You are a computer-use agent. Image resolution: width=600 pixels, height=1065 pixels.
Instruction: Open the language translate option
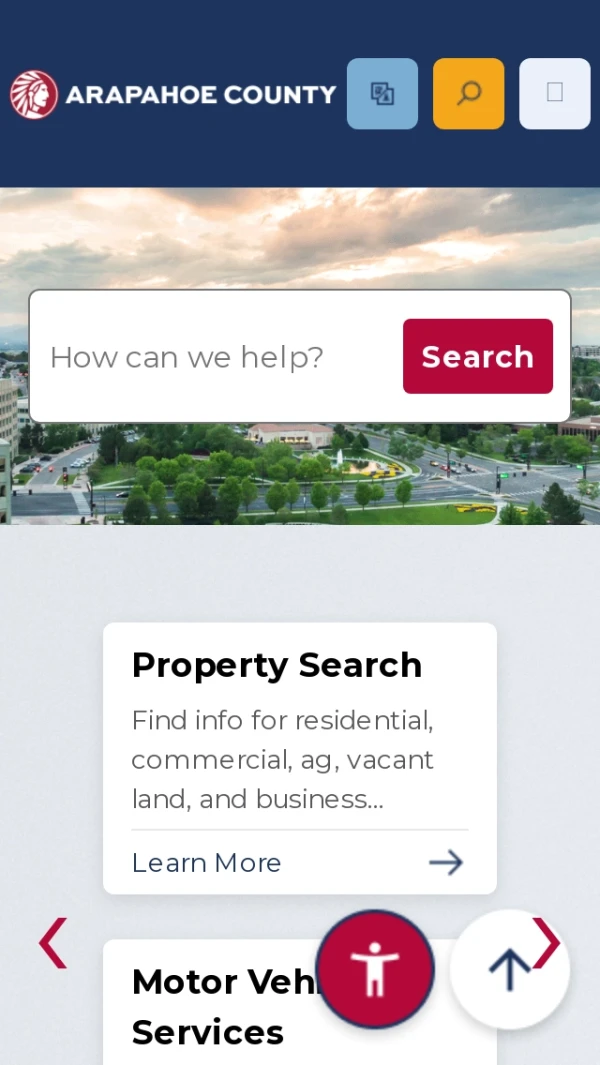pyautogui.click(x=382, y=94)
